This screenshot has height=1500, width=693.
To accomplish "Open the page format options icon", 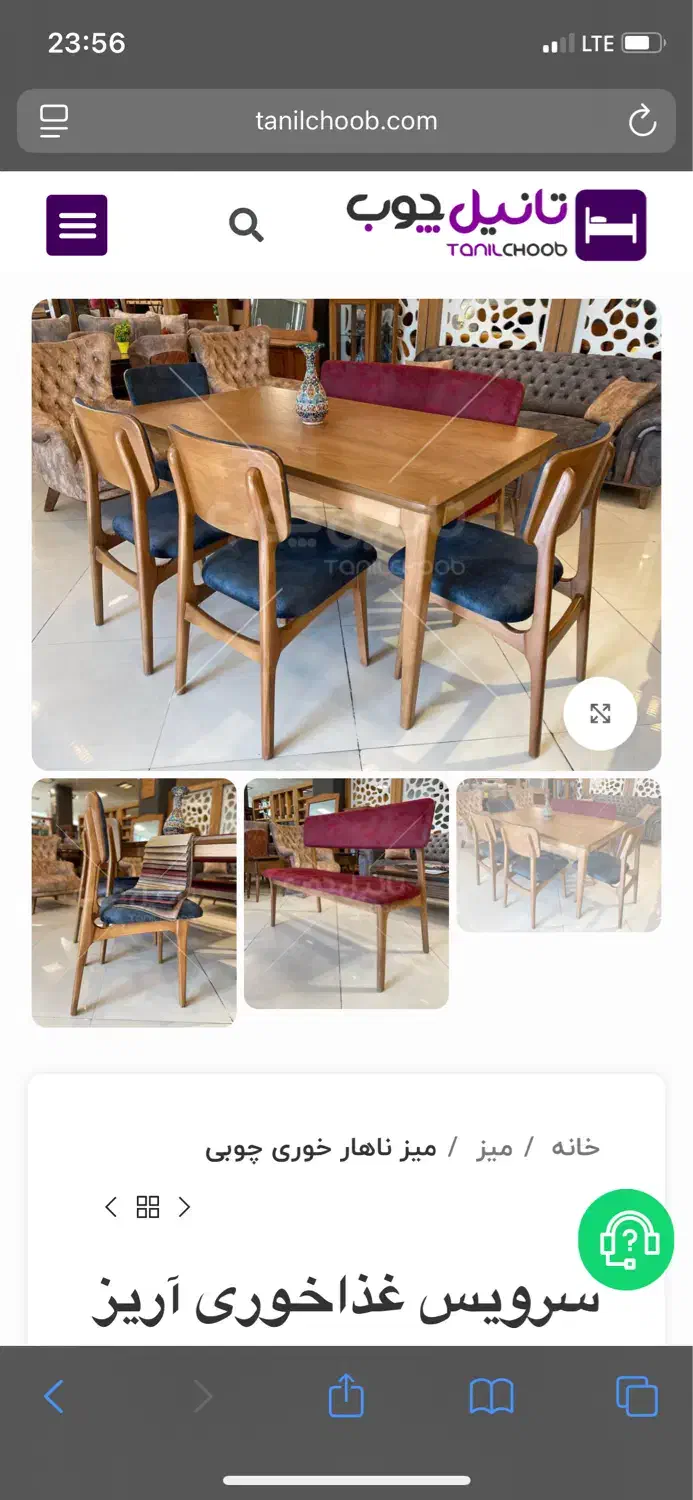I will click(x=54, y=122).
